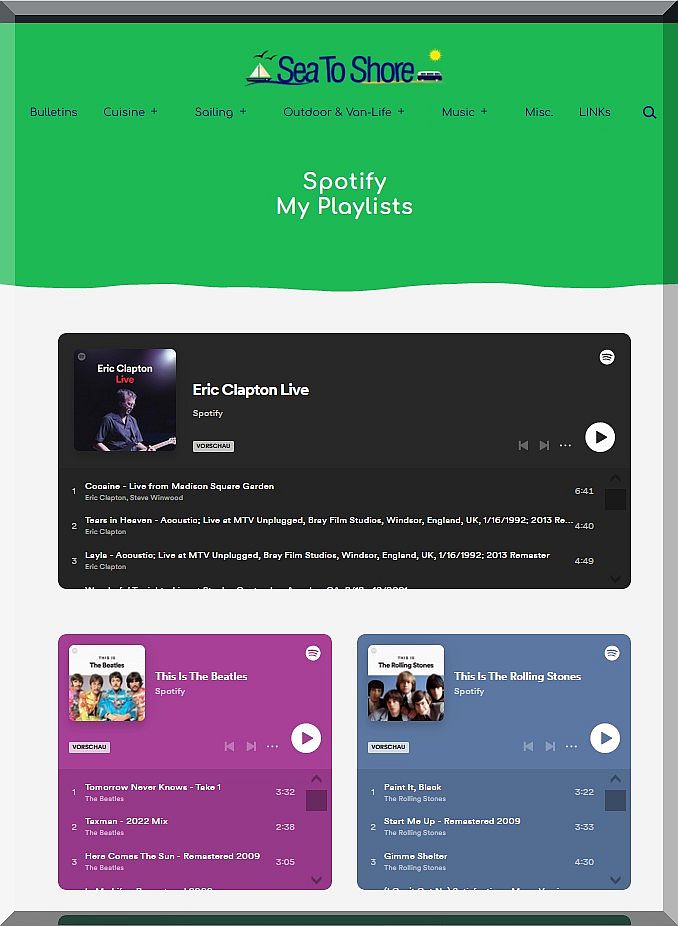Open the site search icon
678x926 pixels.
click(649, 113)
